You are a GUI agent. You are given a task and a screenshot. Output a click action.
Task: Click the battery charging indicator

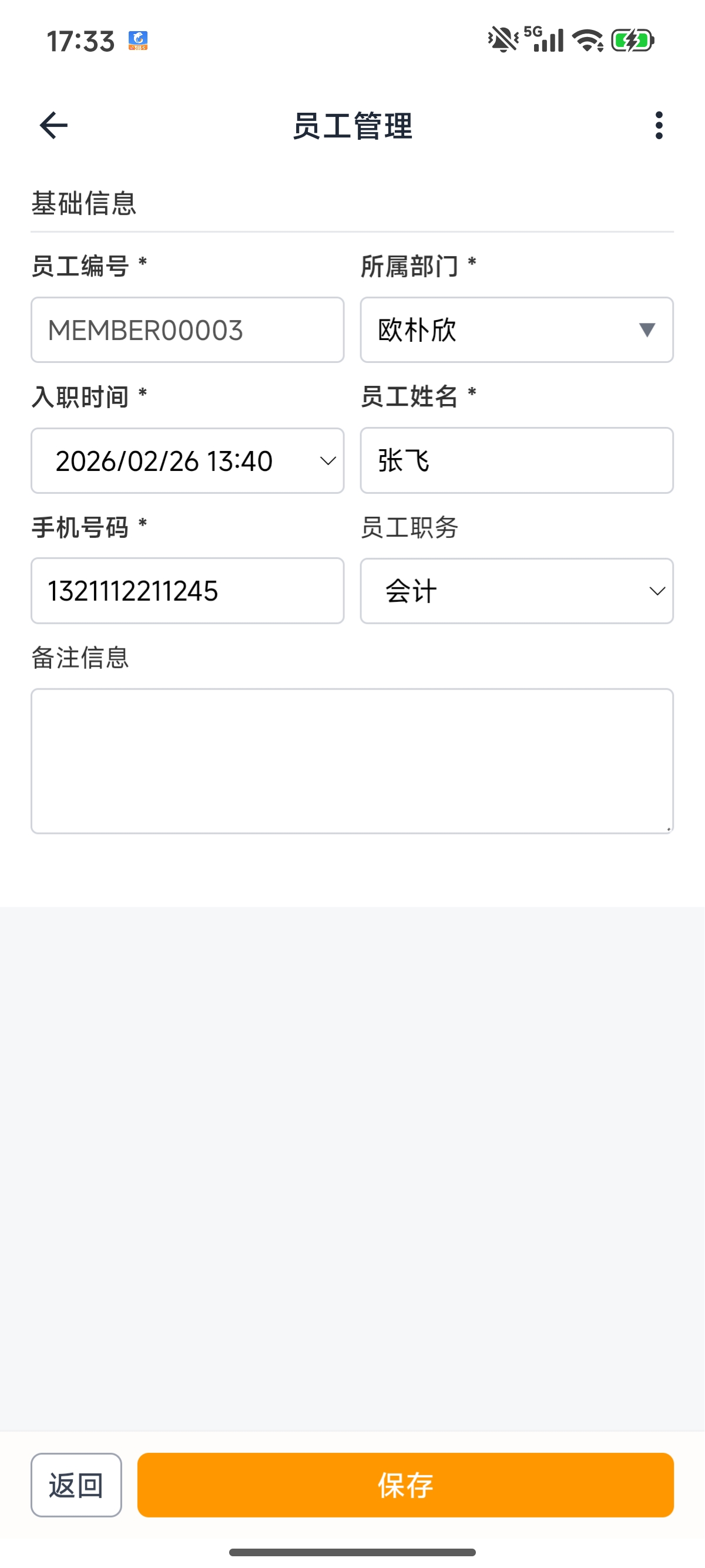632,39
